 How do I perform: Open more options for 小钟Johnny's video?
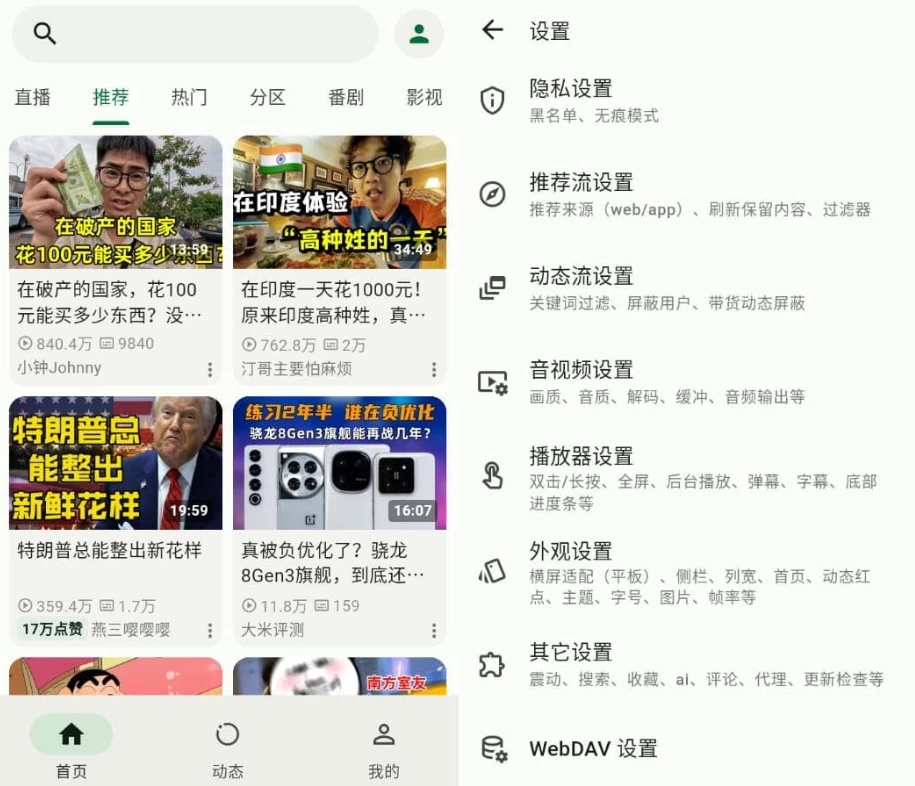click(210, 370)
